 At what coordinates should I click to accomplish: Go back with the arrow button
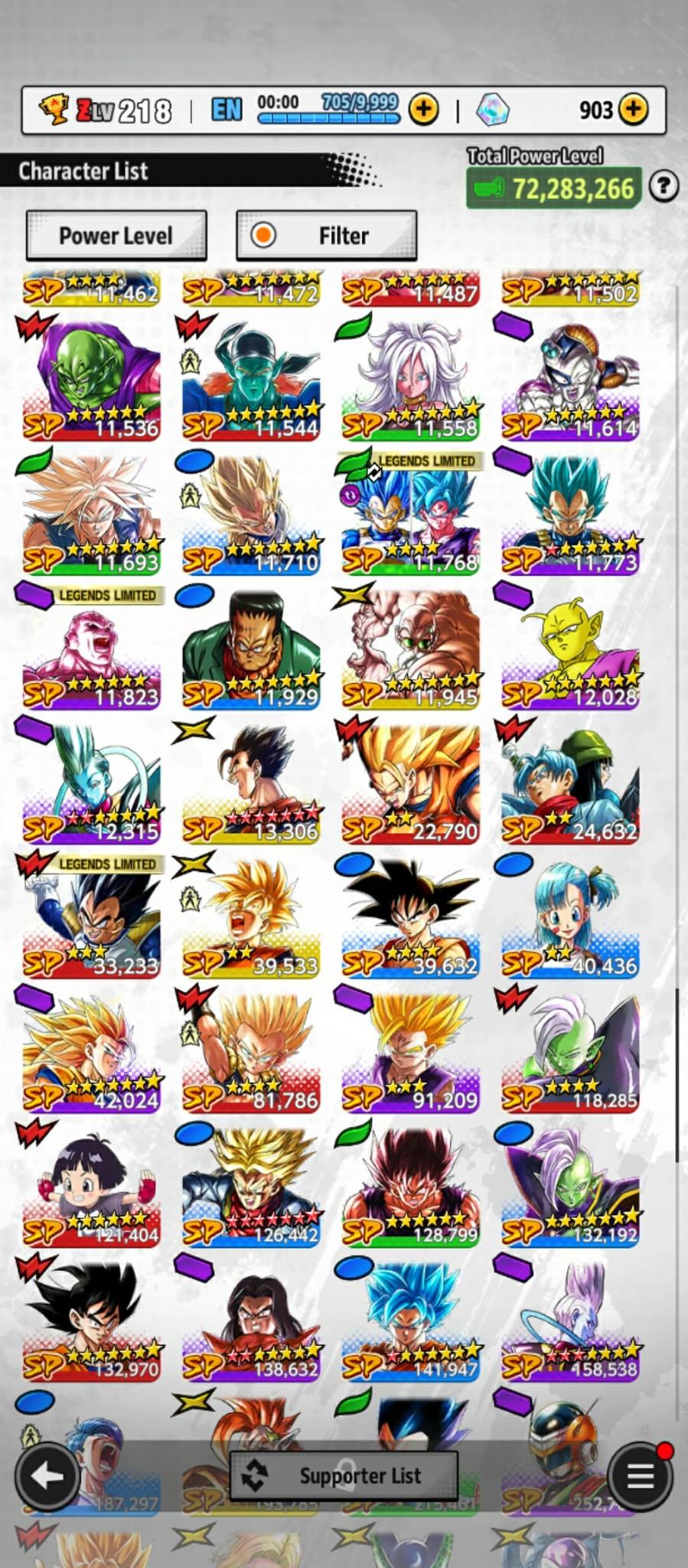[47, 1476]
